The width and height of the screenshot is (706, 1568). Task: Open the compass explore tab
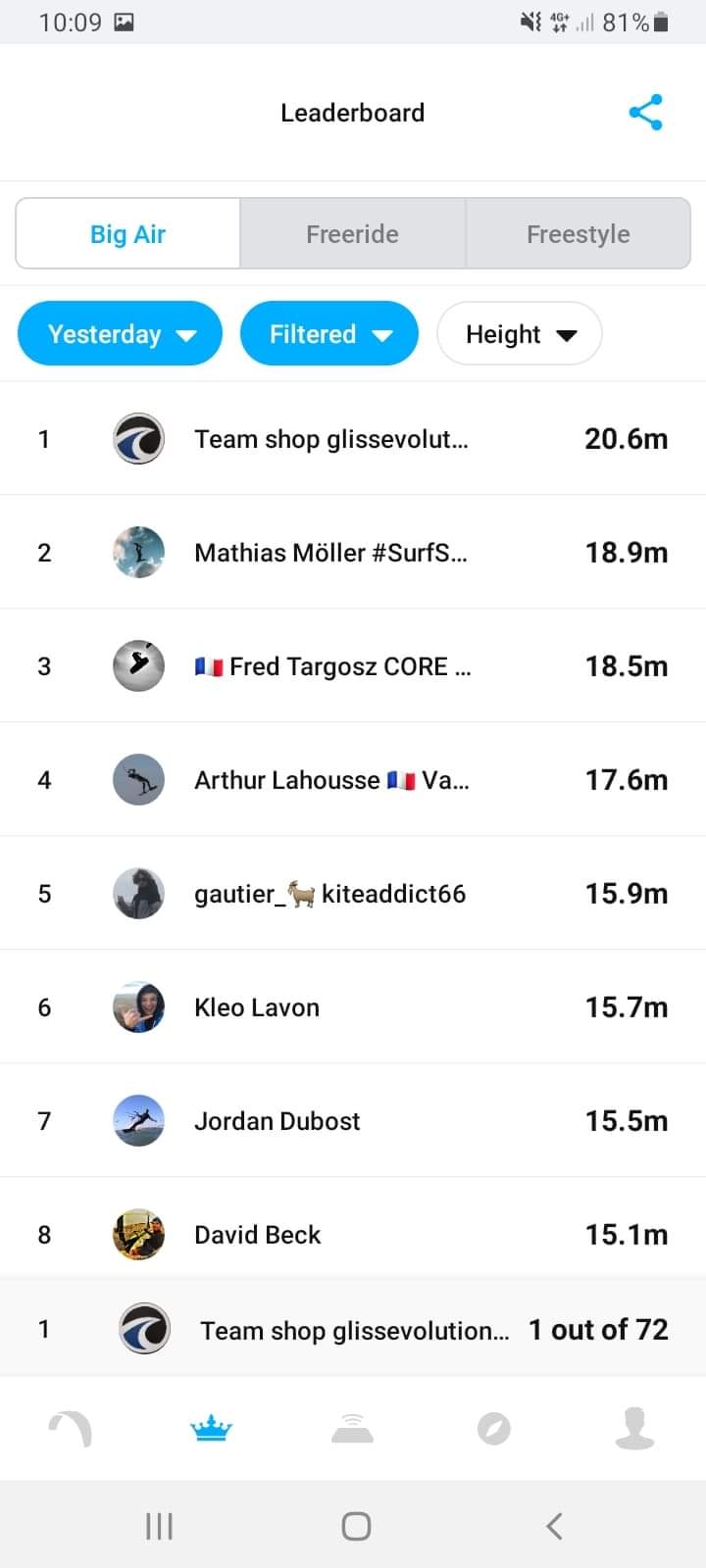(493, 1429)
